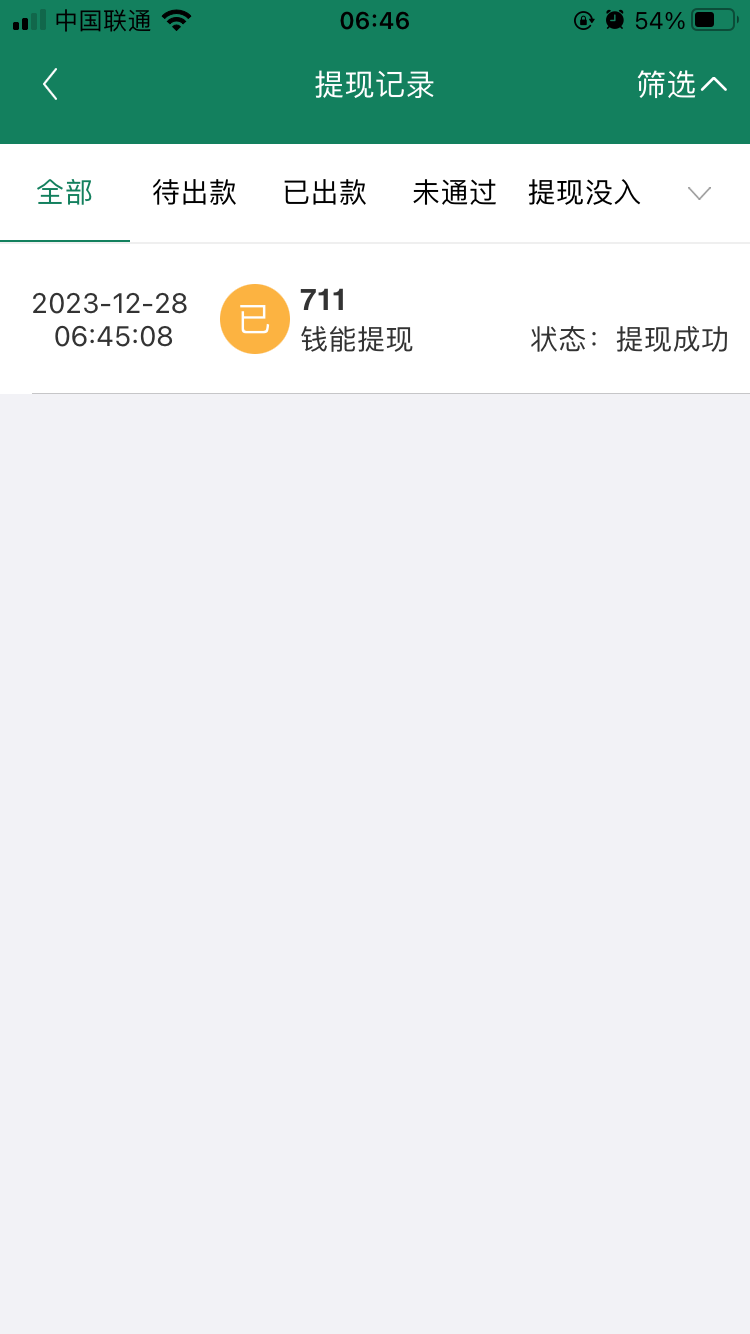This screenshot has height=1334, width=750.
Task: View the 未通过 tab
Action: [x=455, y=192]
